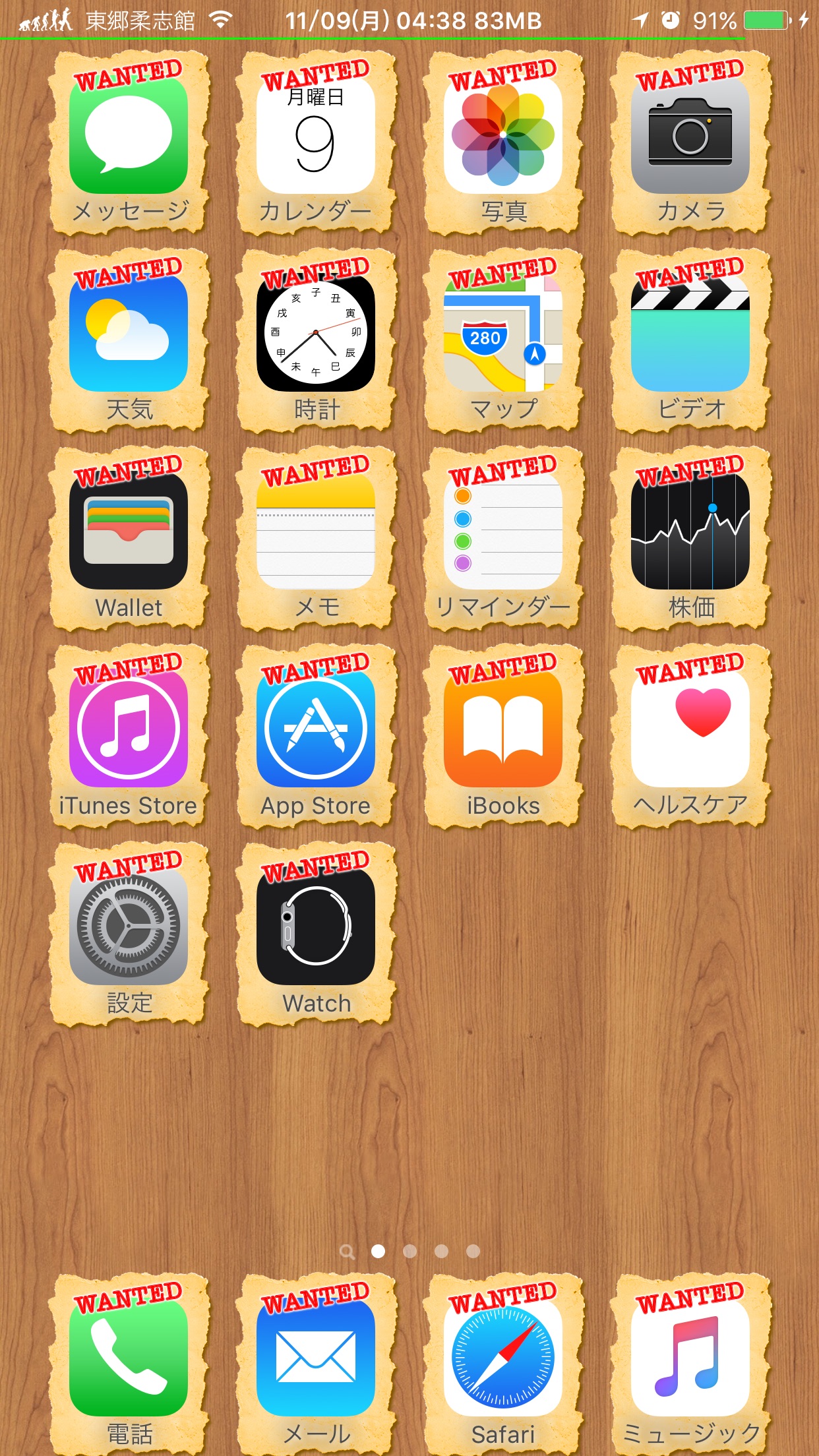Open the カレンダー (Calendar) app
Image resolution: width=819 pixels, height=1456 pixels.
pyautogui.click(x=316, y=135)
